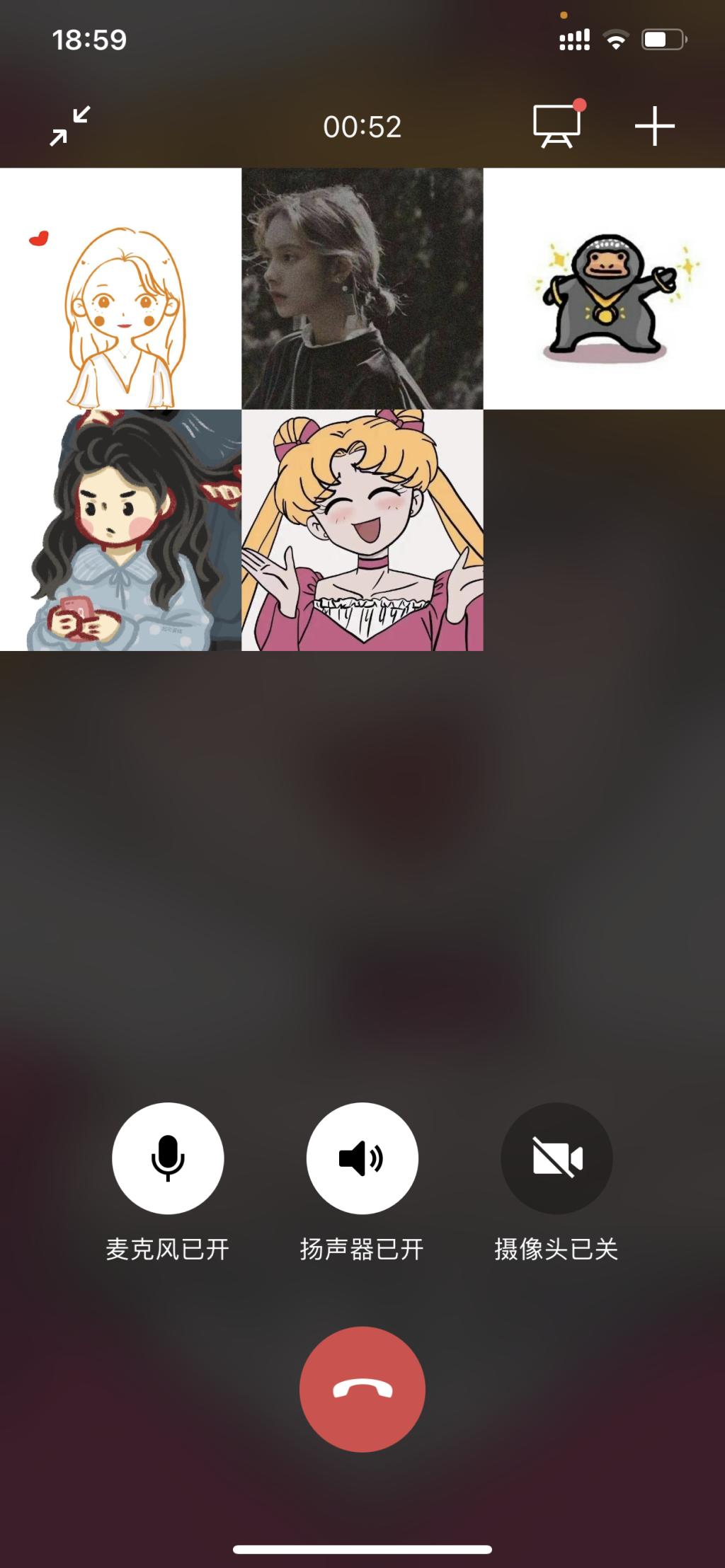Add a participant with the plus icon

(x=654, y=126)
